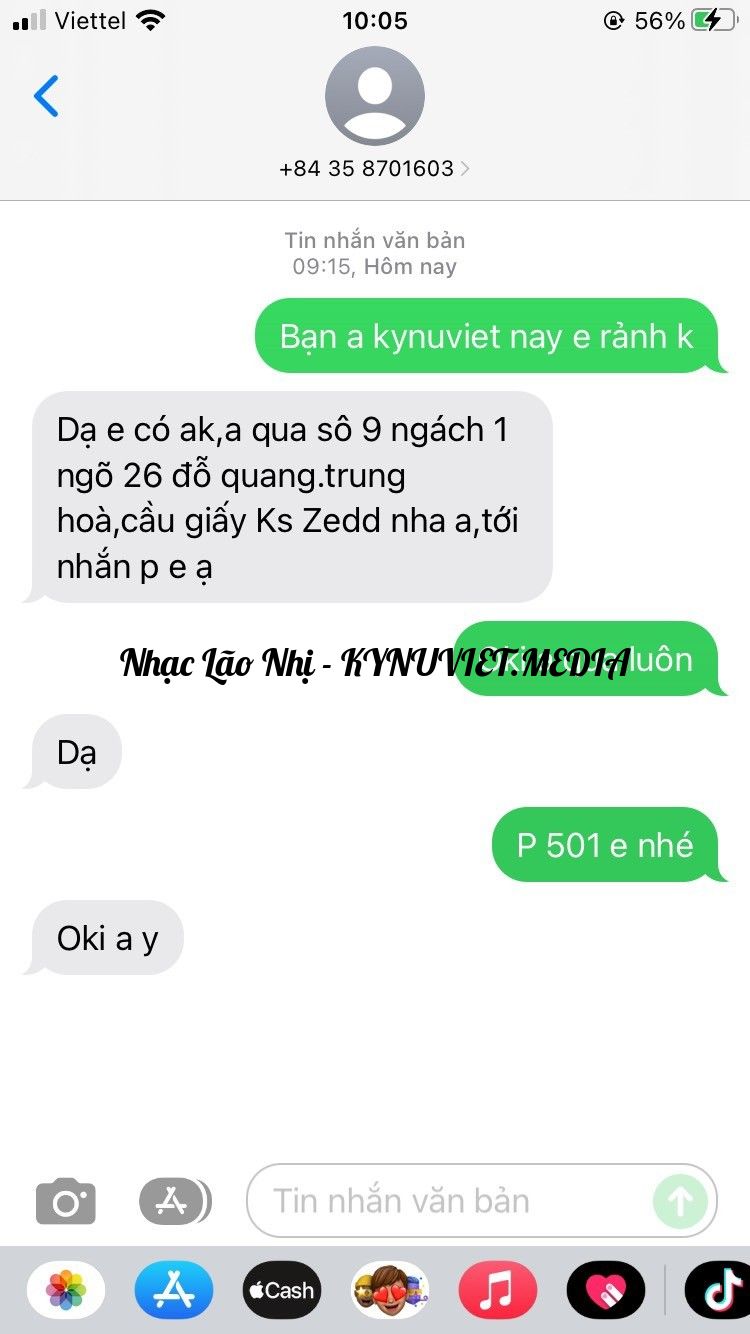Screen dimensions: 750x1334
Task: Open the camera to take a photo
Action: pos(66,1201)
